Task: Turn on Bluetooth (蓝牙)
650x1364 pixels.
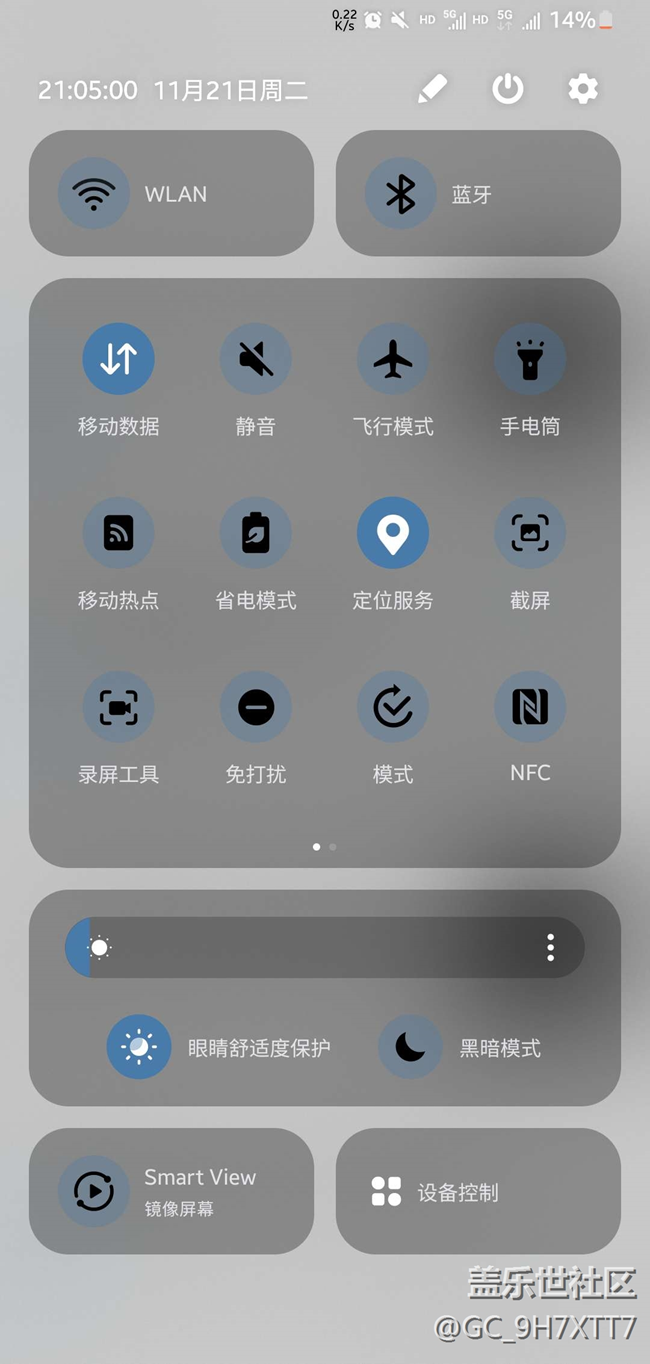Action: tap(401, 194)
